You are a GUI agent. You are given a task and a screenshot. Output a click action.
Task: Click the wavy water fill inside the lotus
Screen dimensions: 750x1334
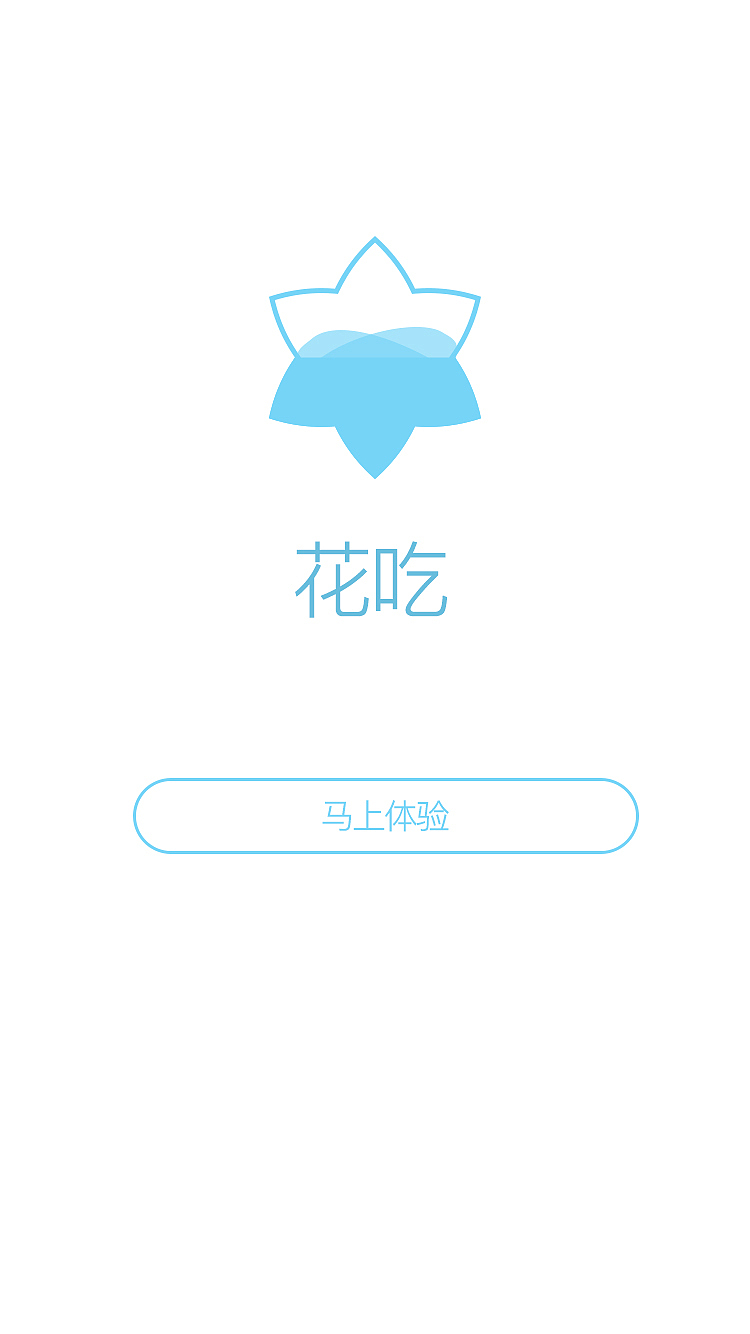click(x=375, y=345)
